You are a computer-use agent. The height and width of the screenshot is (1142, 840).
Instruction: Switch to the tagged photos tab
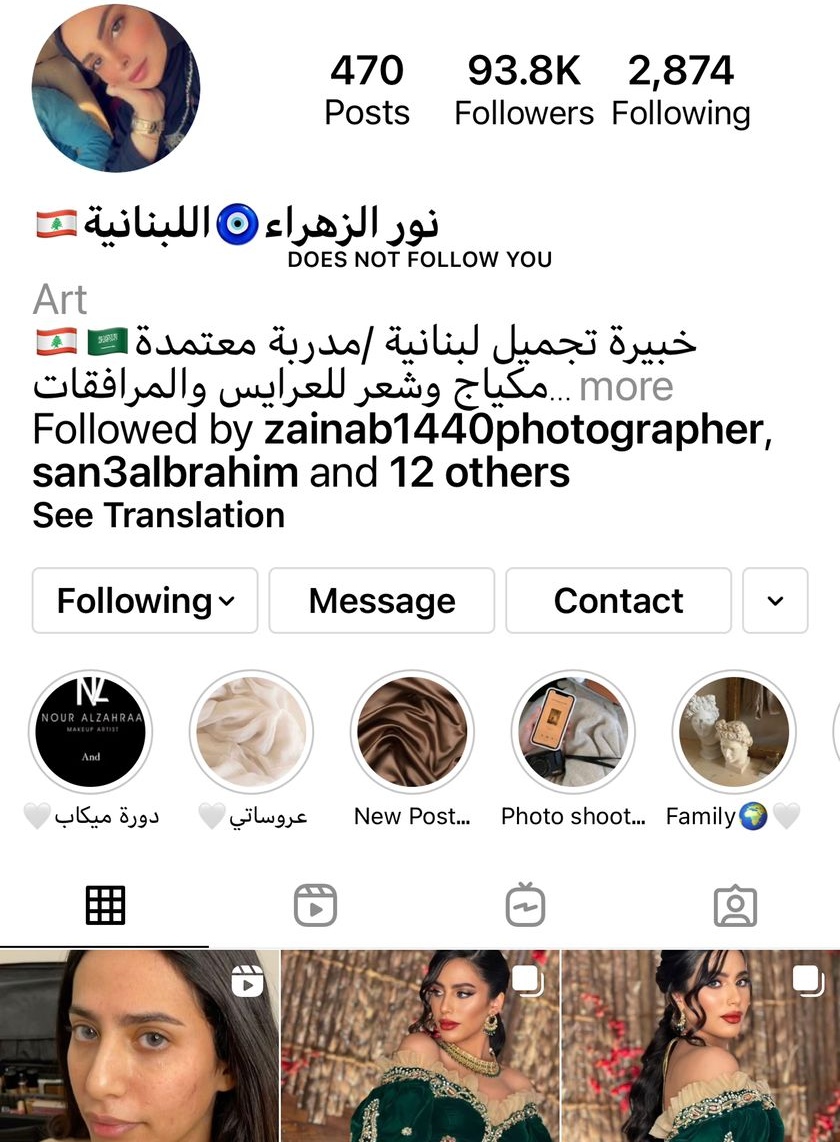pos(735,906)
